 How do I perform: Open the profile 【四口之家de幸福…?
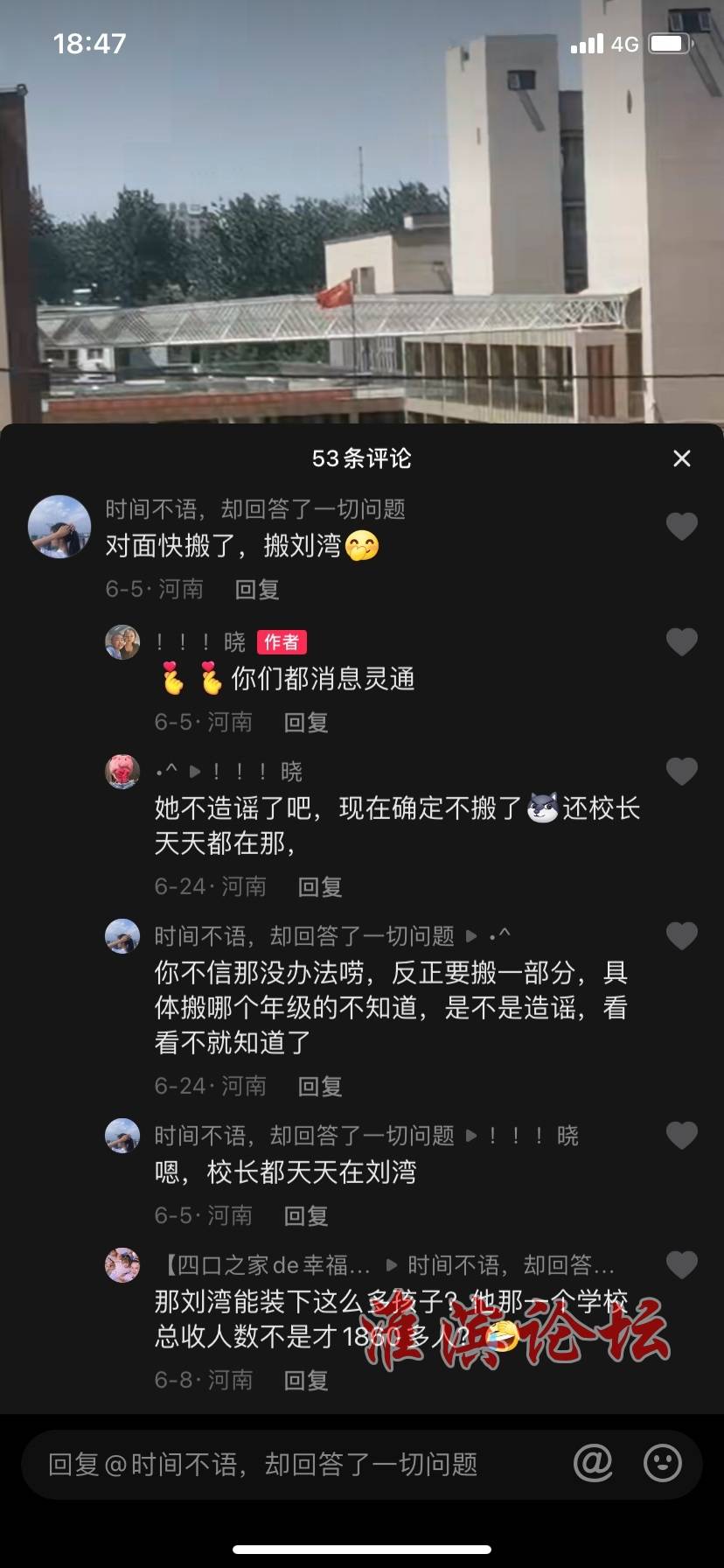pos(267,1265)
